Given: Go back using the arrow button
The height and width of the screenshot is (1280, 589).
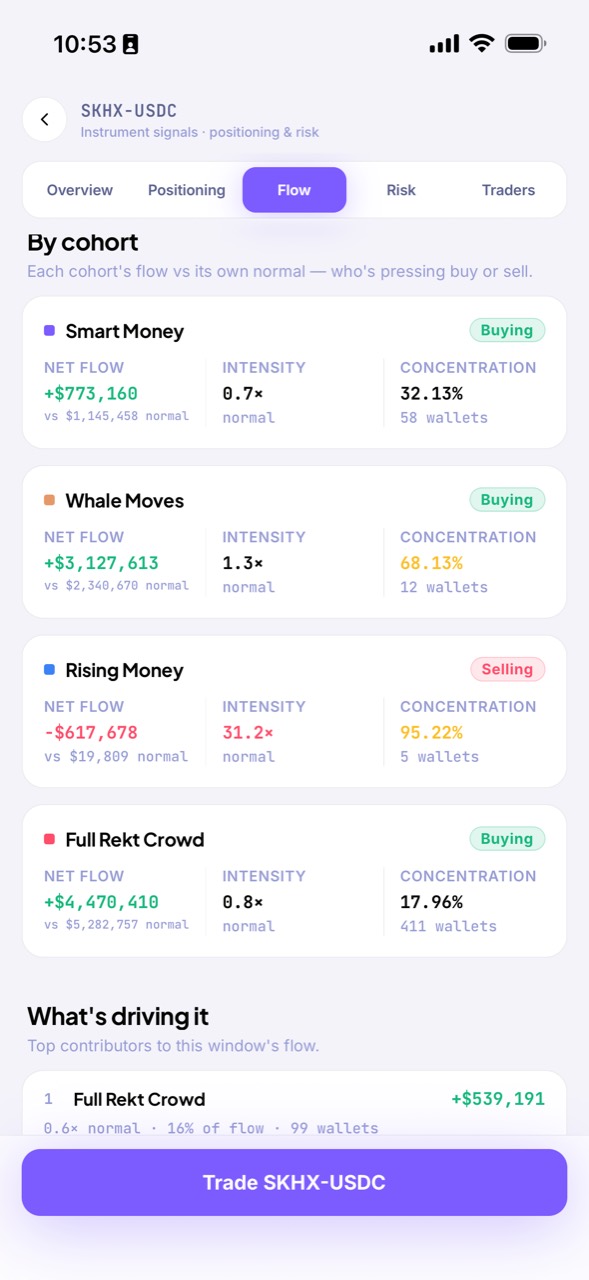Looking at the screenshot, I should (x=44, y=120).
